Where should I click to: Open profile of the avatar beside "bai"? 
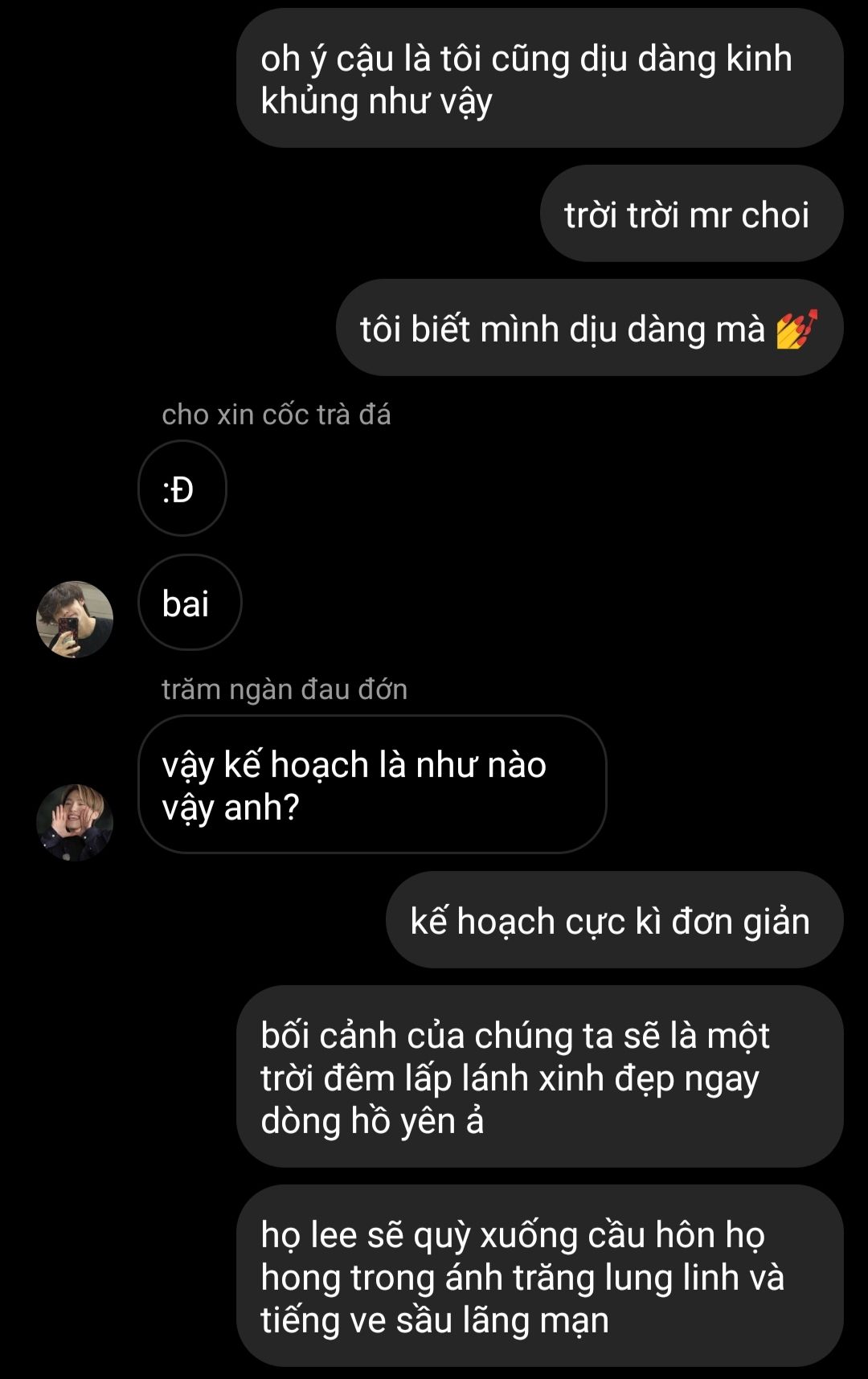[x=75, y=619]
